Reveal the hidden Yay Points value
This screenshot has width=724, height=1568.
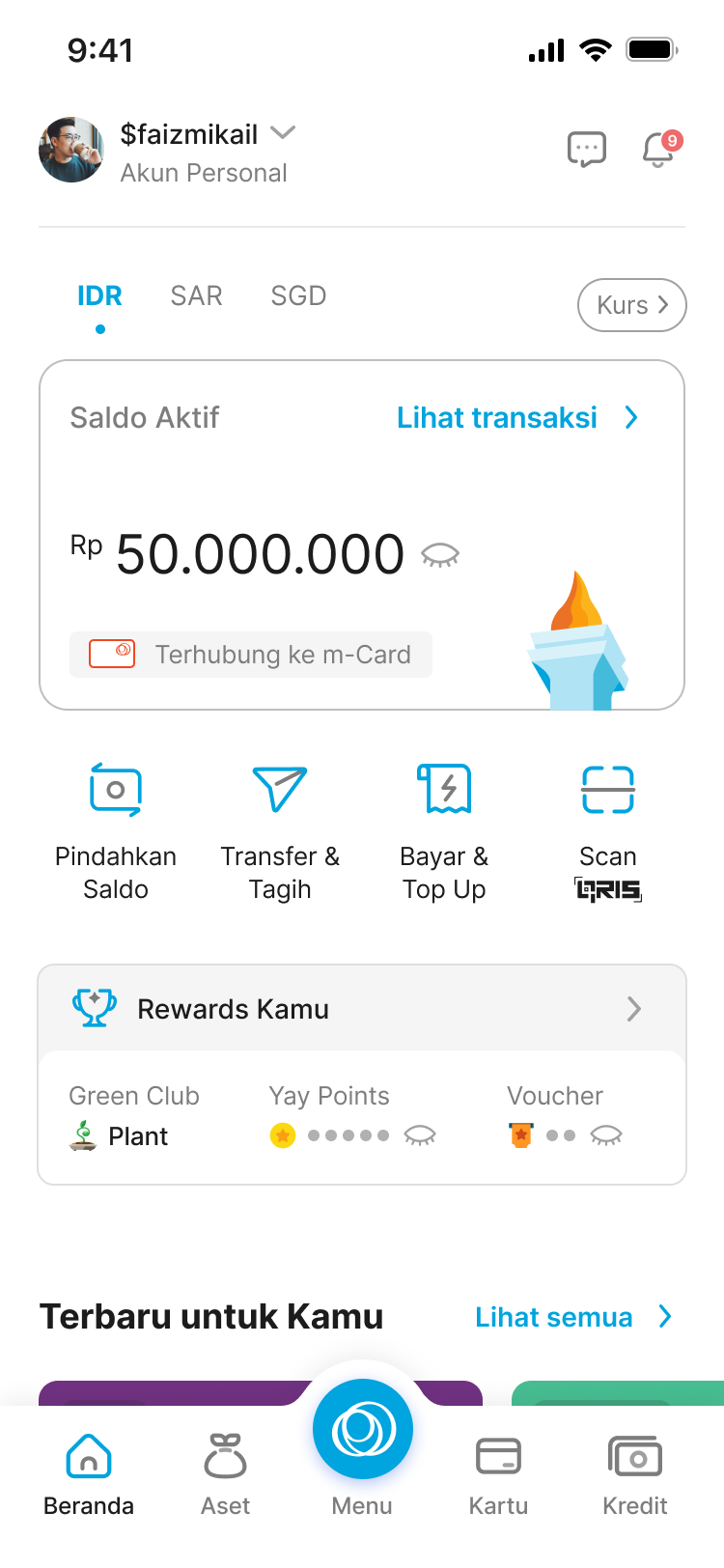[420, 1135]
